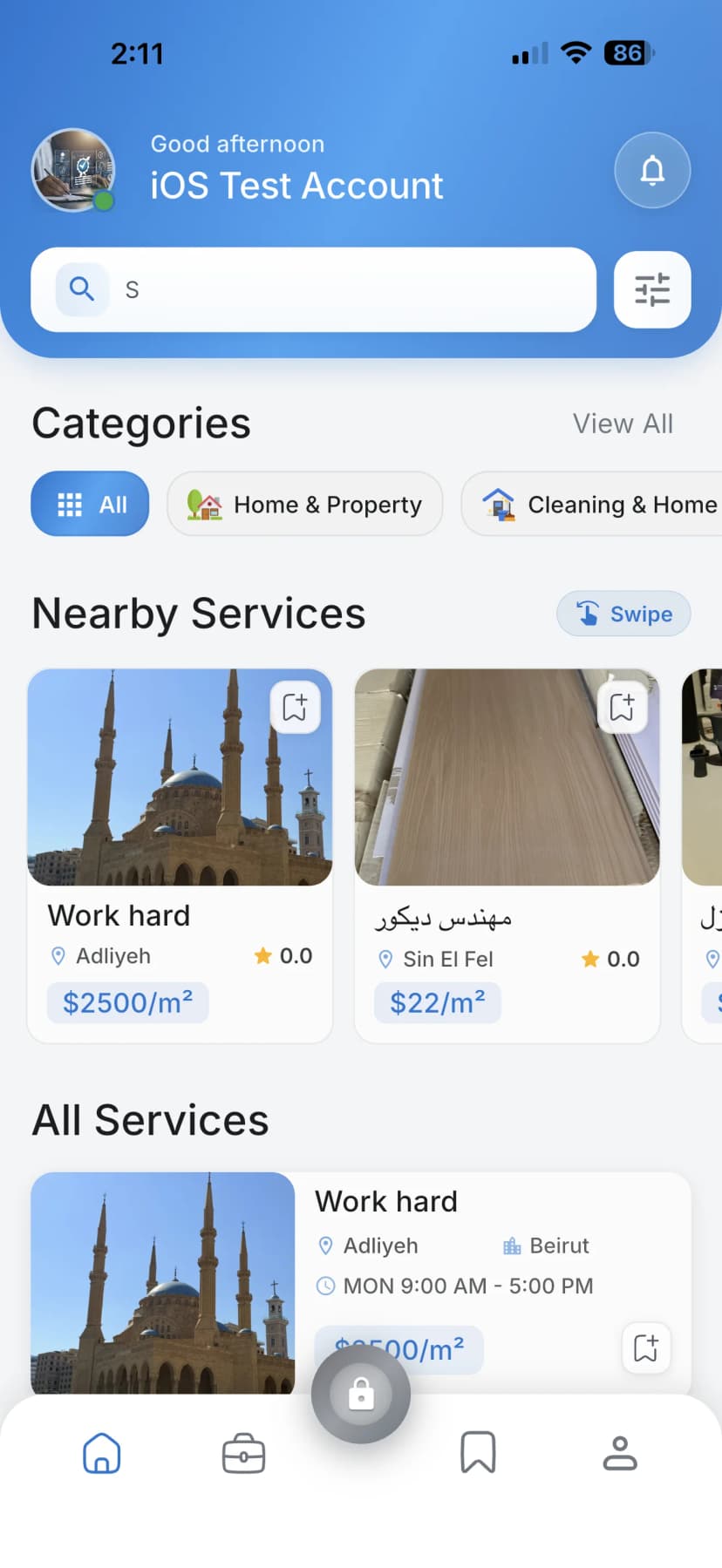
Task: Open View All categories
Action: pyautogui.click(x=623, y=423)
